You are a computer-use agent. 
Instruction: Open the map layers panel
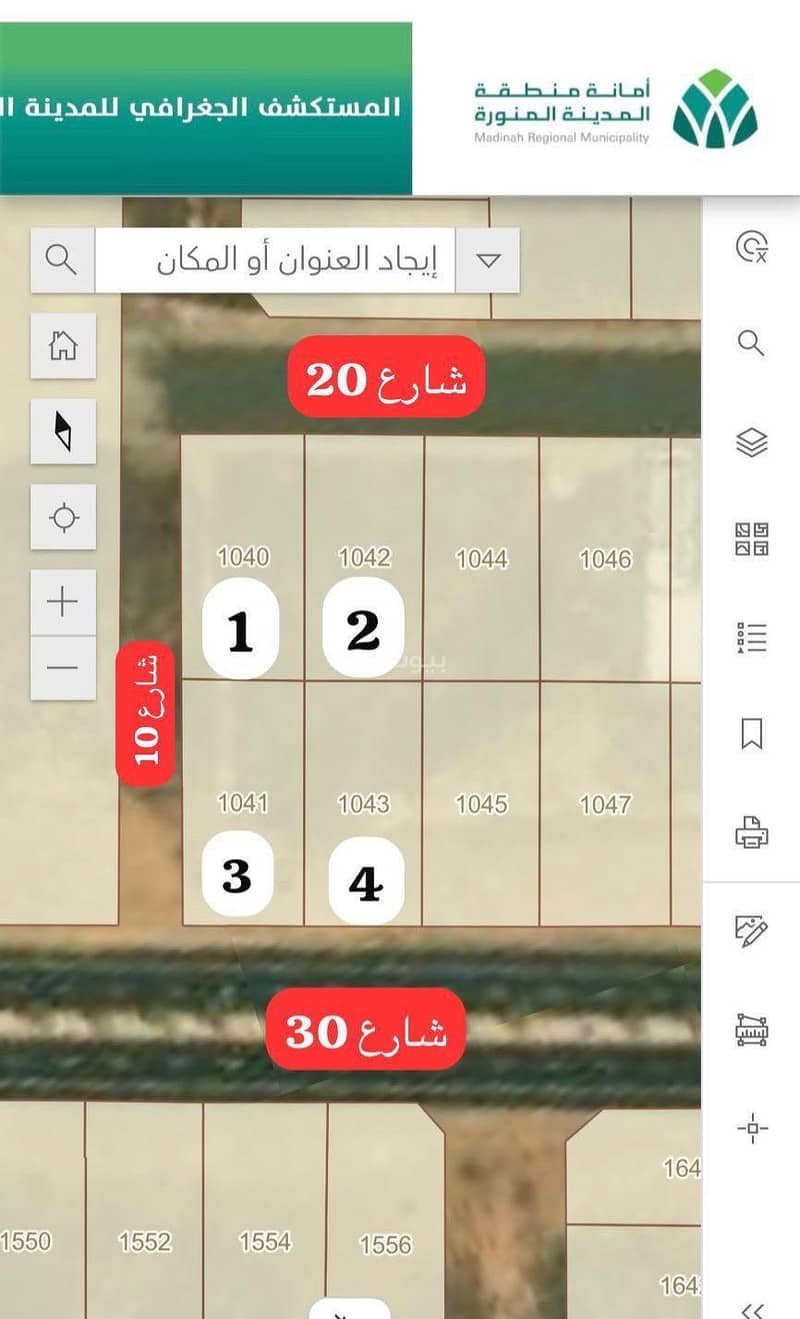tap(751, 442)
